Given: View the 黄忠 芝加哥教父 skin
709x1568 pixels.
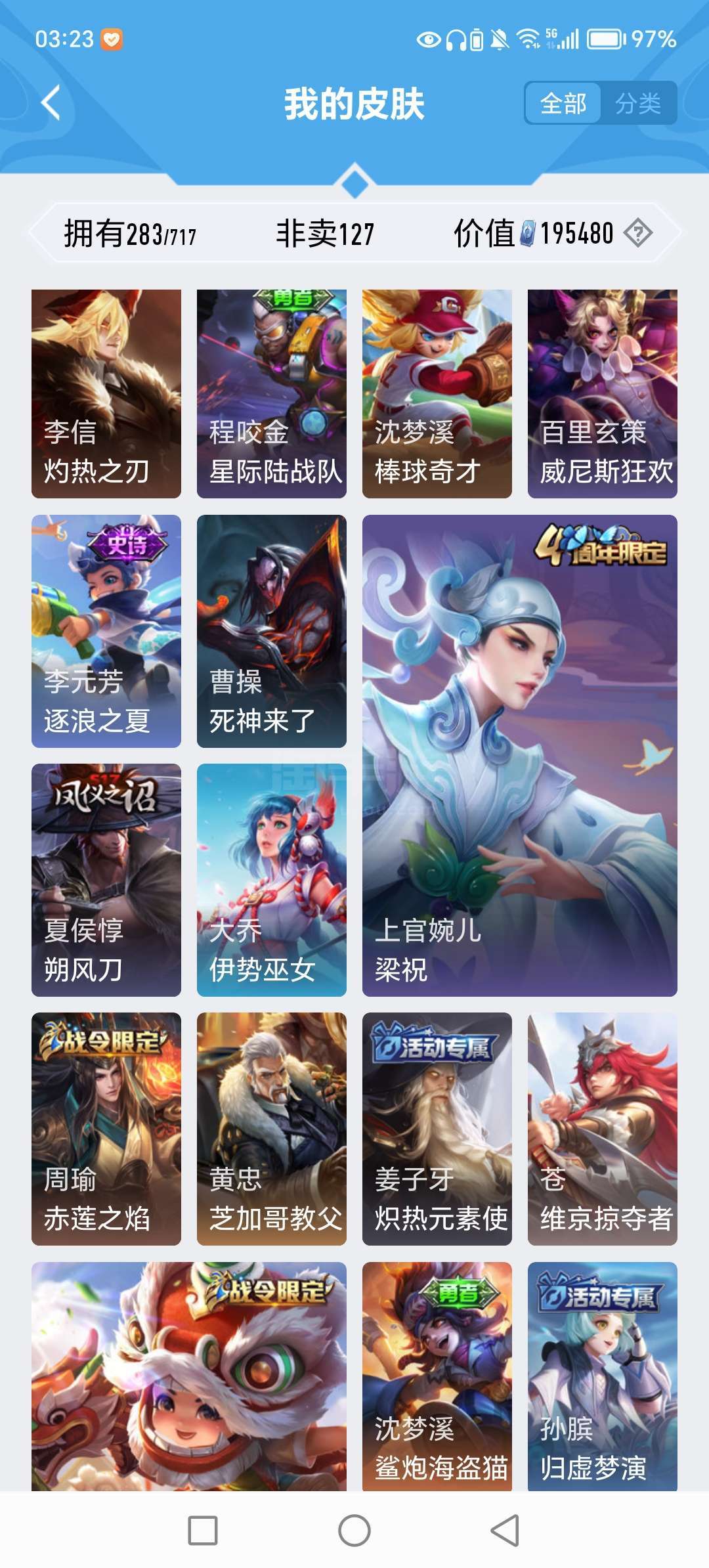Looking at the screenshot, I should (x=272, y=1129).
